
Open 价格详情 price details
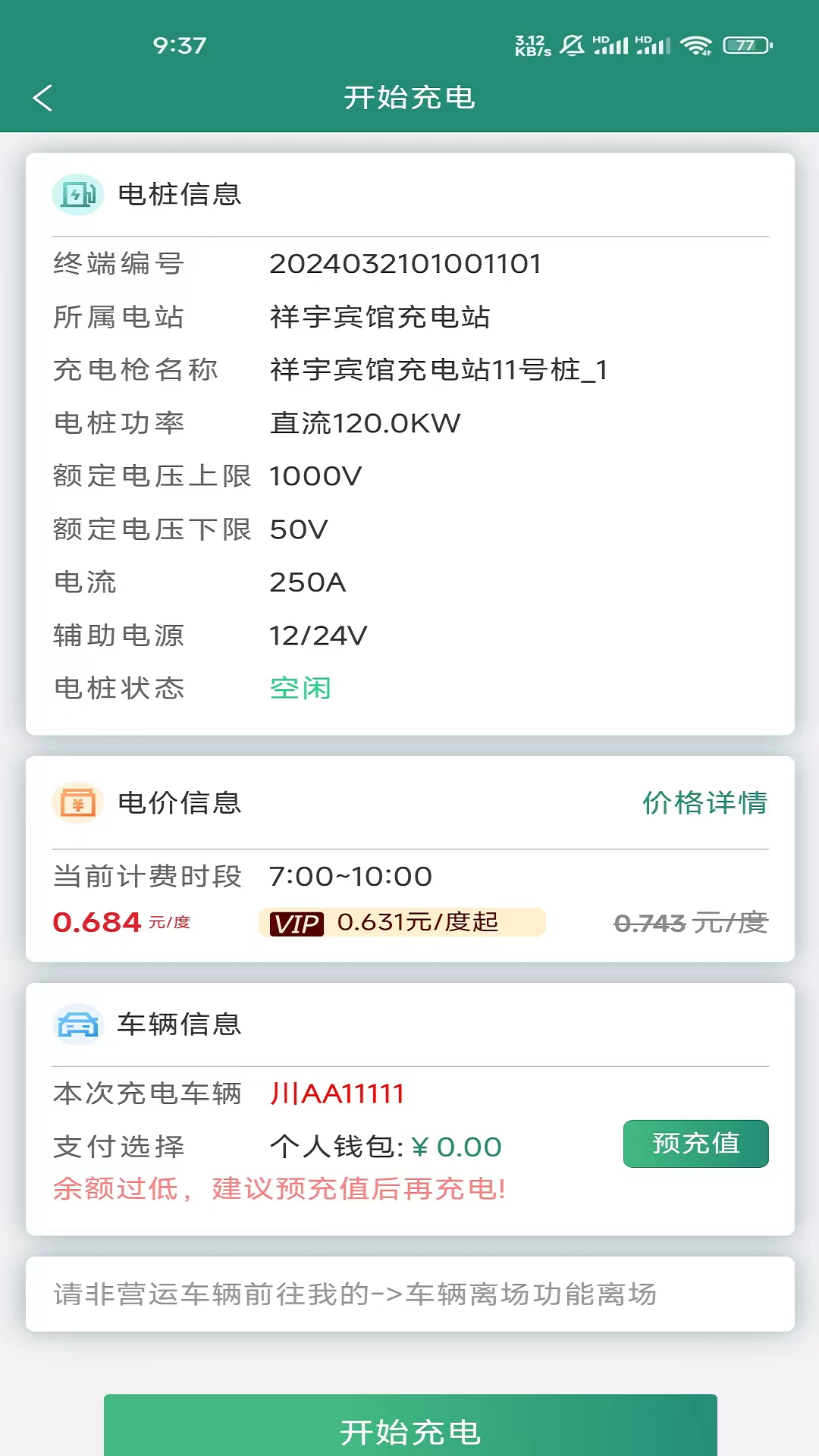coord(704,803)
